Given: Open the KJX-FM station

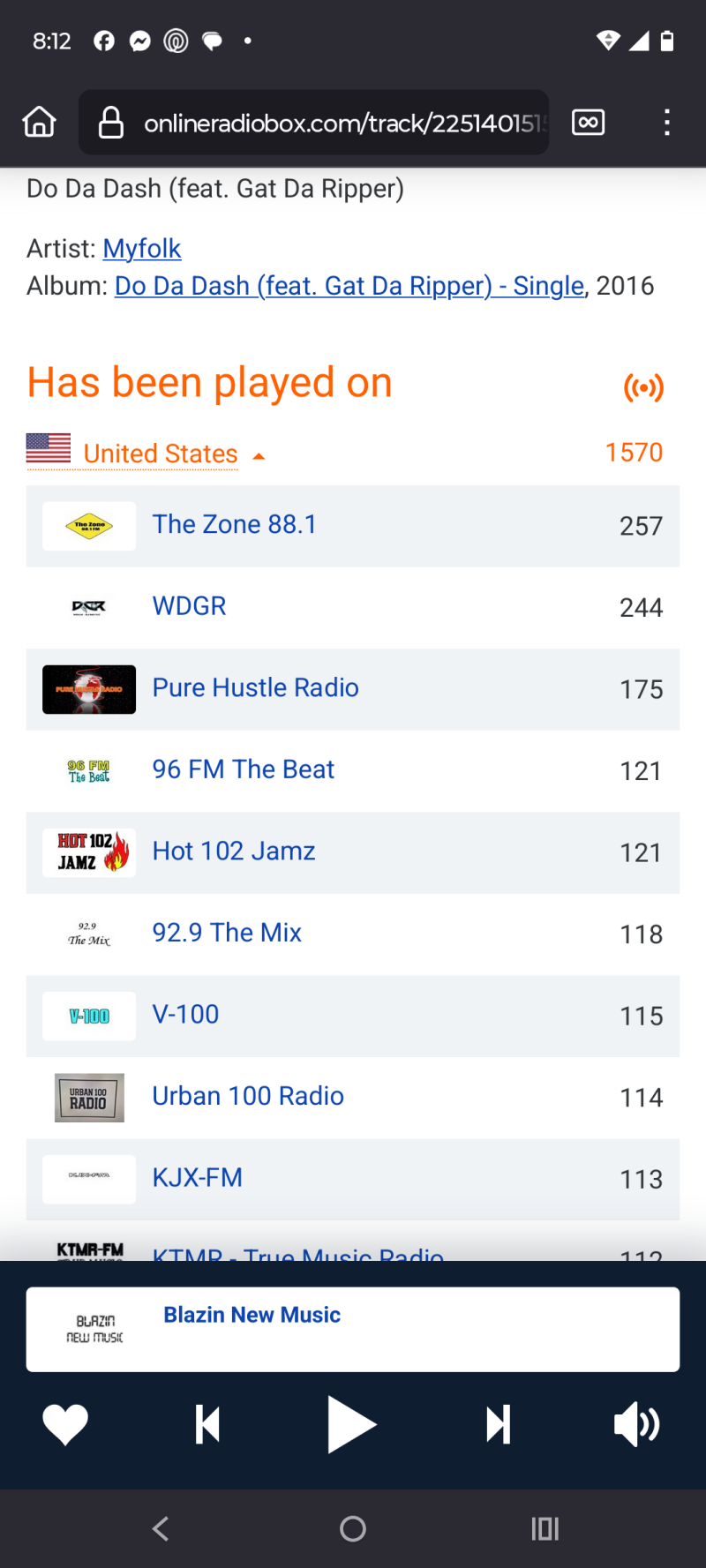Looking at the screenshot, I should point(197,1178).
